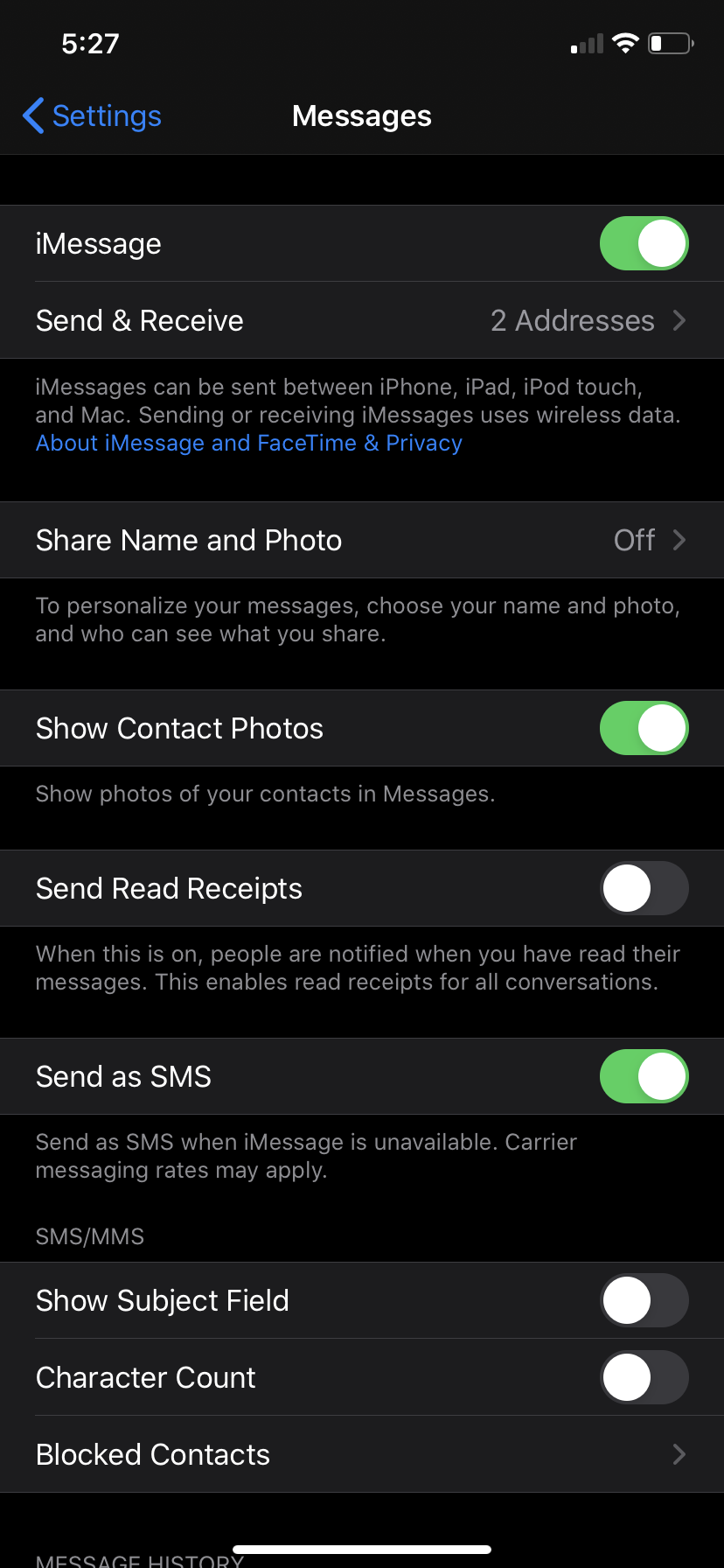Disable Show Contact Photos
This screenshot has height=1568, width=724.
click(x=644, y=728)
